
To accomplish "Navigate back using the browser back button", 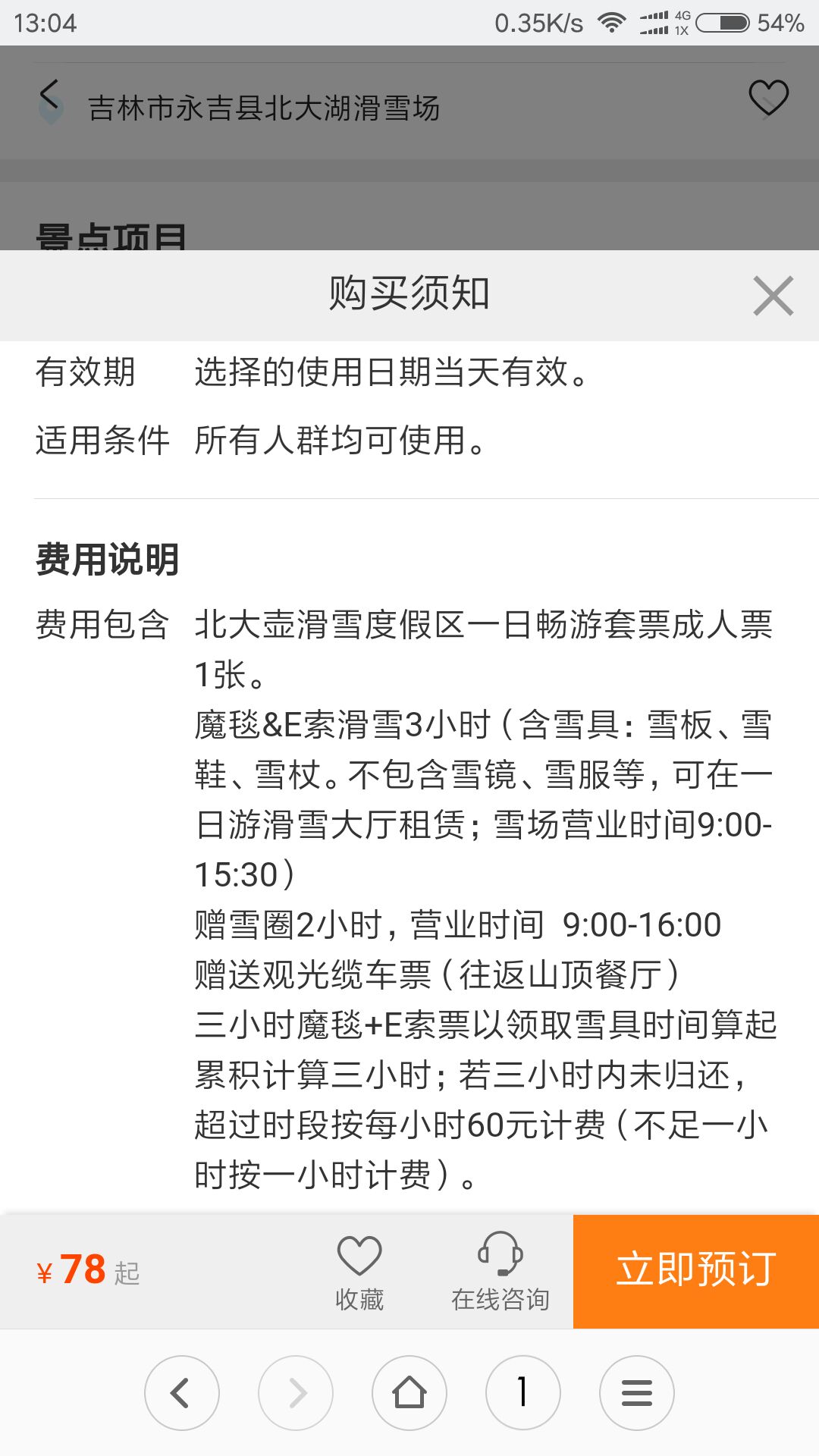I will 182,1392.
